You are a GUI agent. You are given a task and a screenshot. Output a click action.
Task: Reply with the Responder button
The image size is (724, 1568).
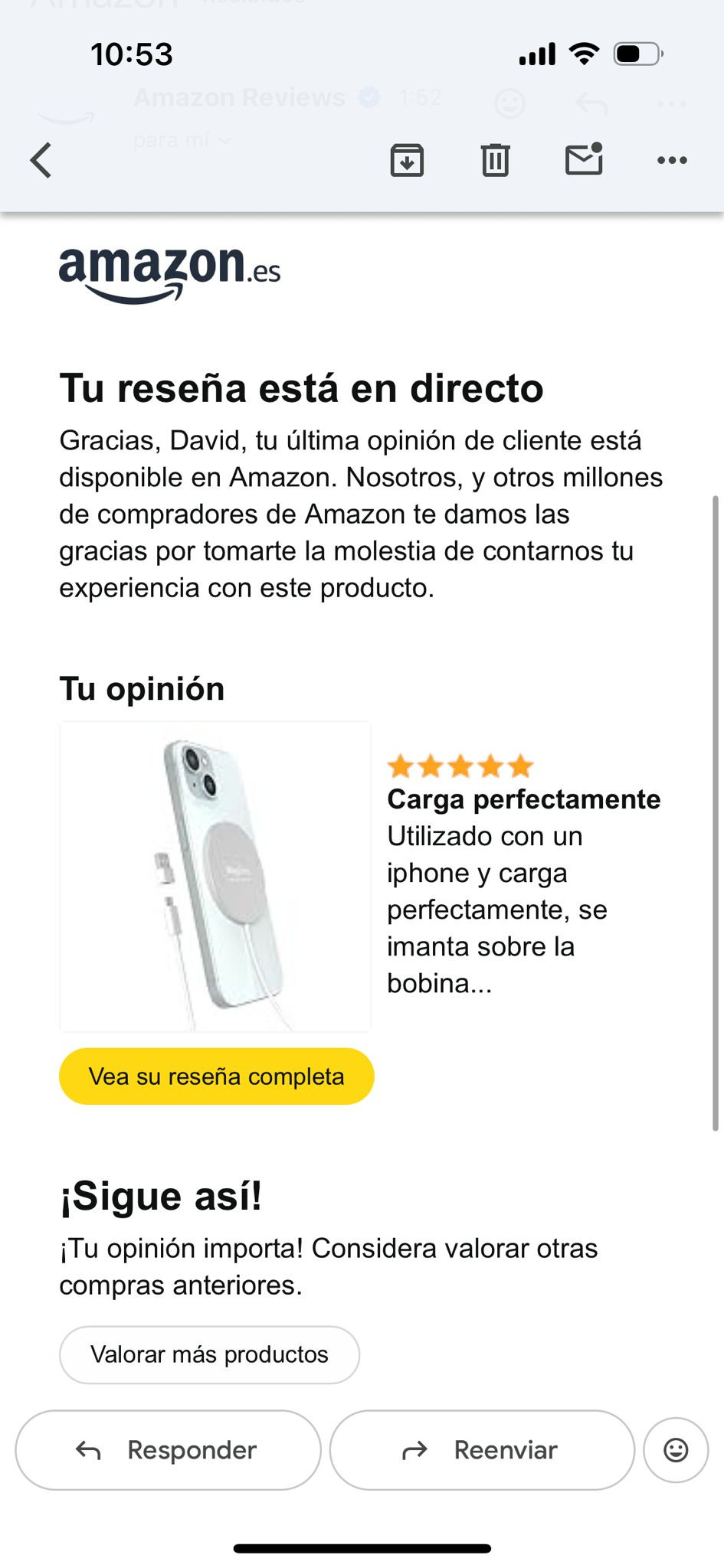pyautogui.click(x=168, y=1449)
